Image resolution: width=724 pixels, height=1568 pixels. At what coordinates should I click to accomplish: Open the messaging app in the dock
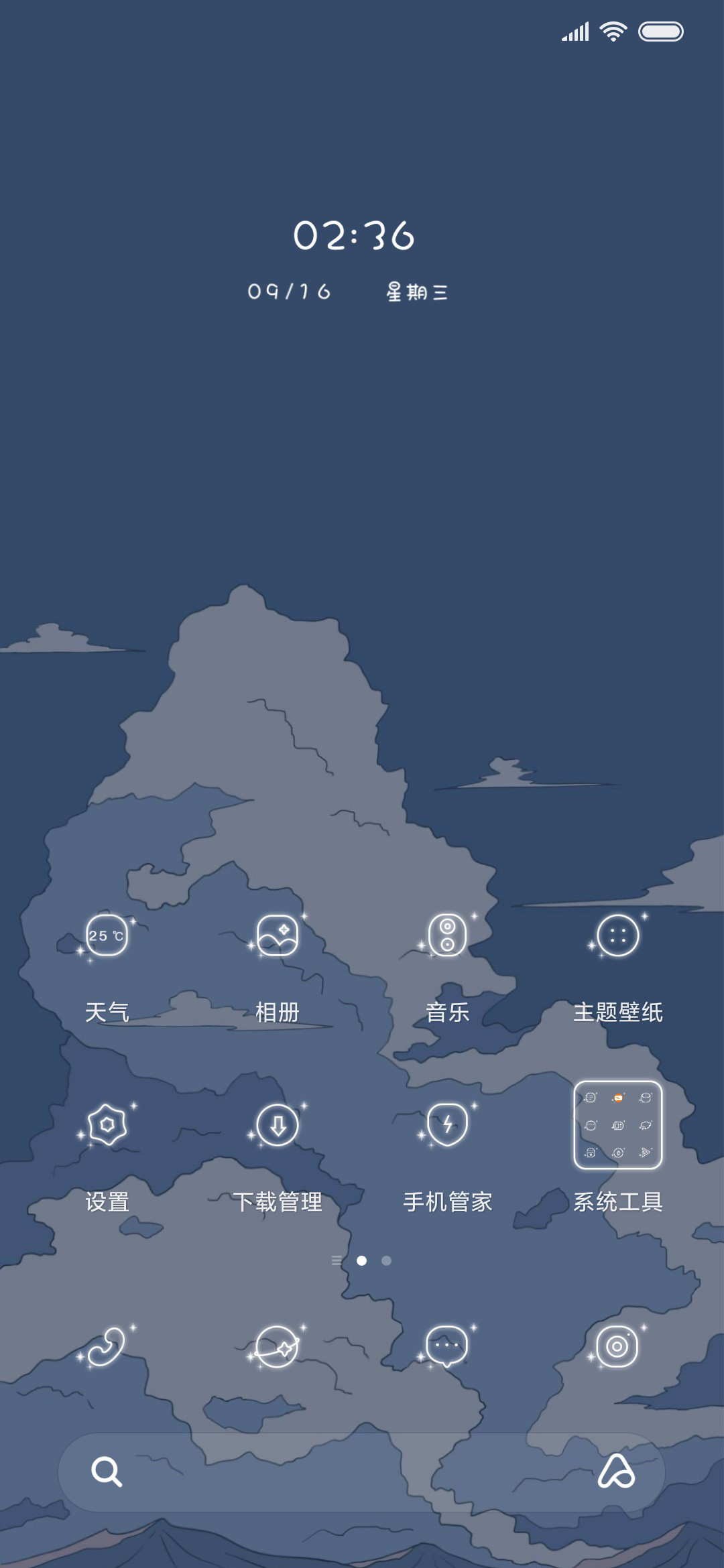[x=447, y=1346]
